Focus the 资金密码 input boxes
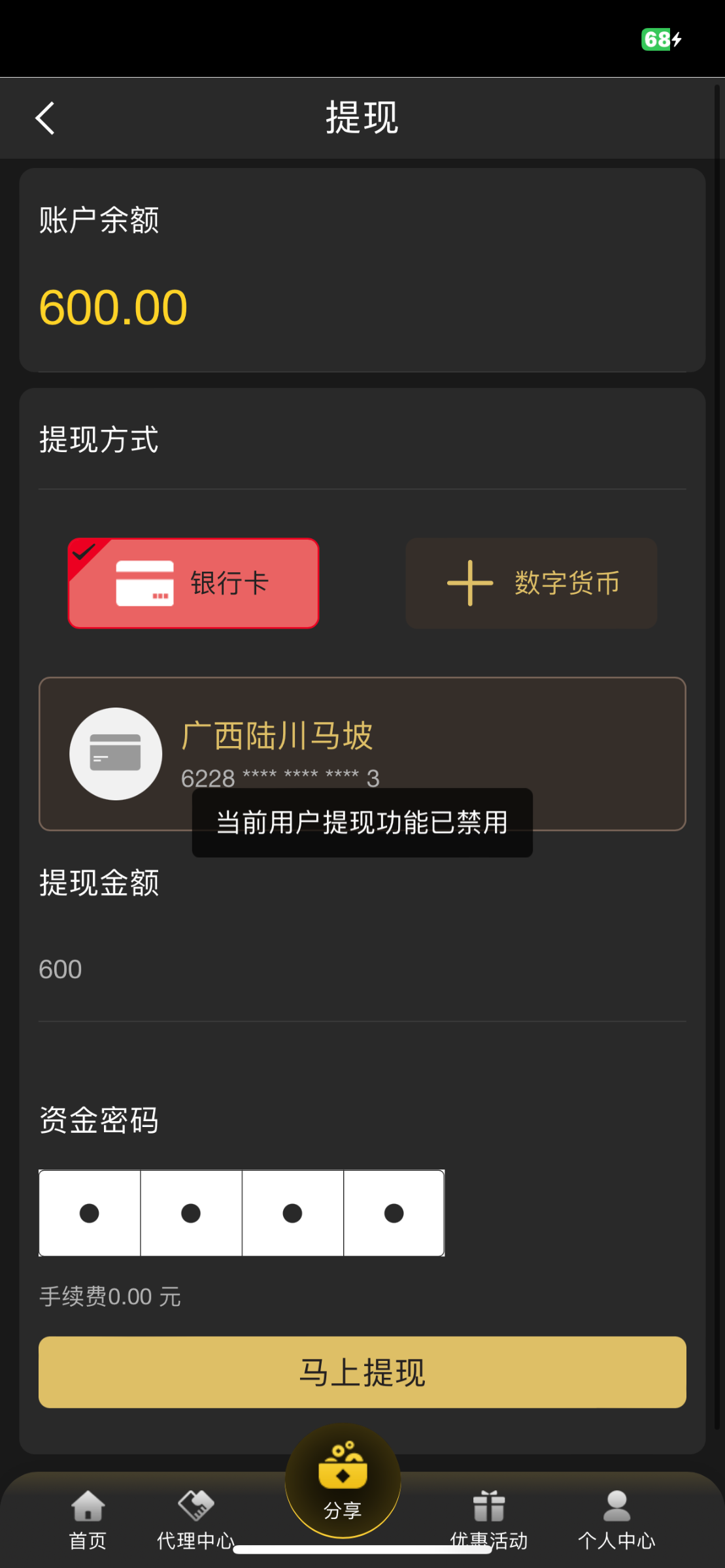The width and height of the screenshot is (725, 1568). [x=241, y=1213]
